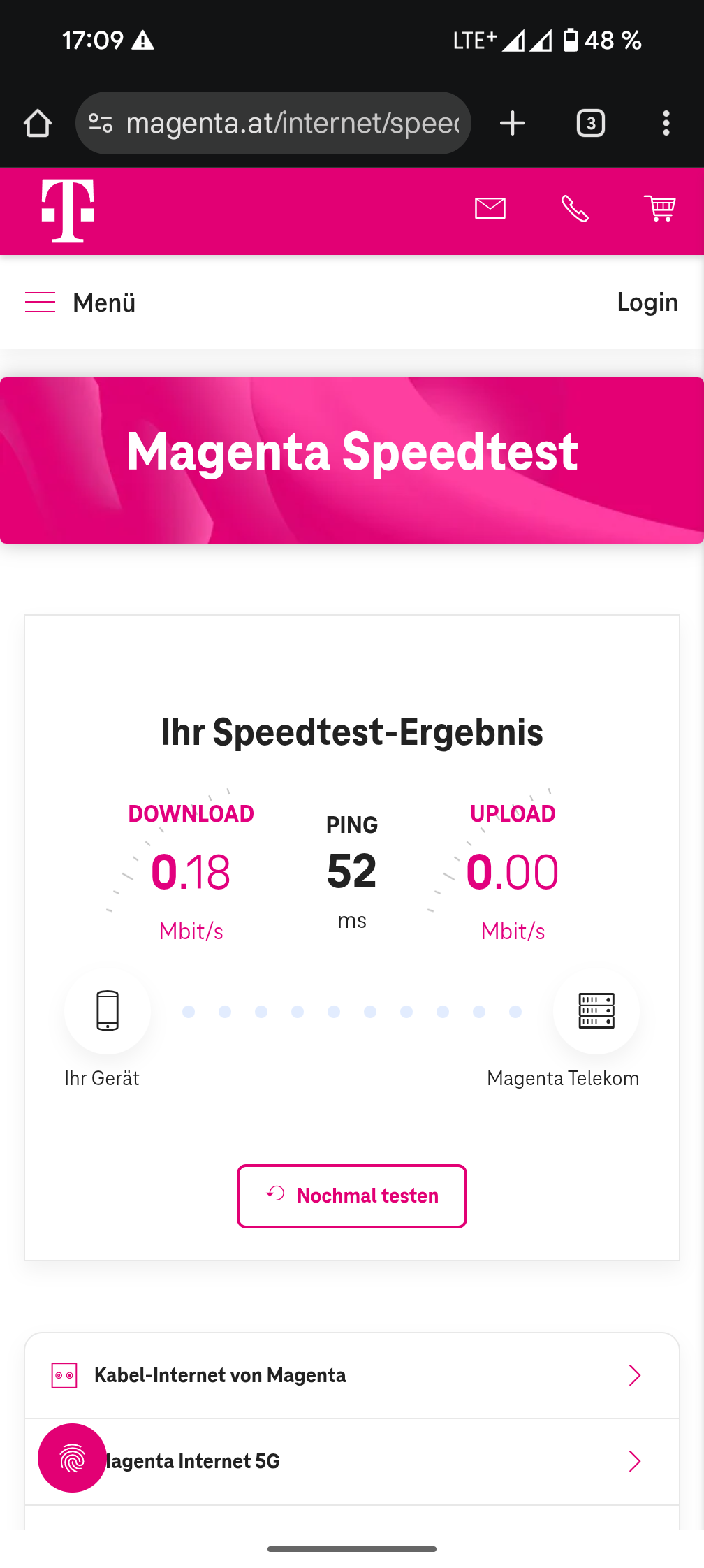Open the Login page

coord(647,303)
